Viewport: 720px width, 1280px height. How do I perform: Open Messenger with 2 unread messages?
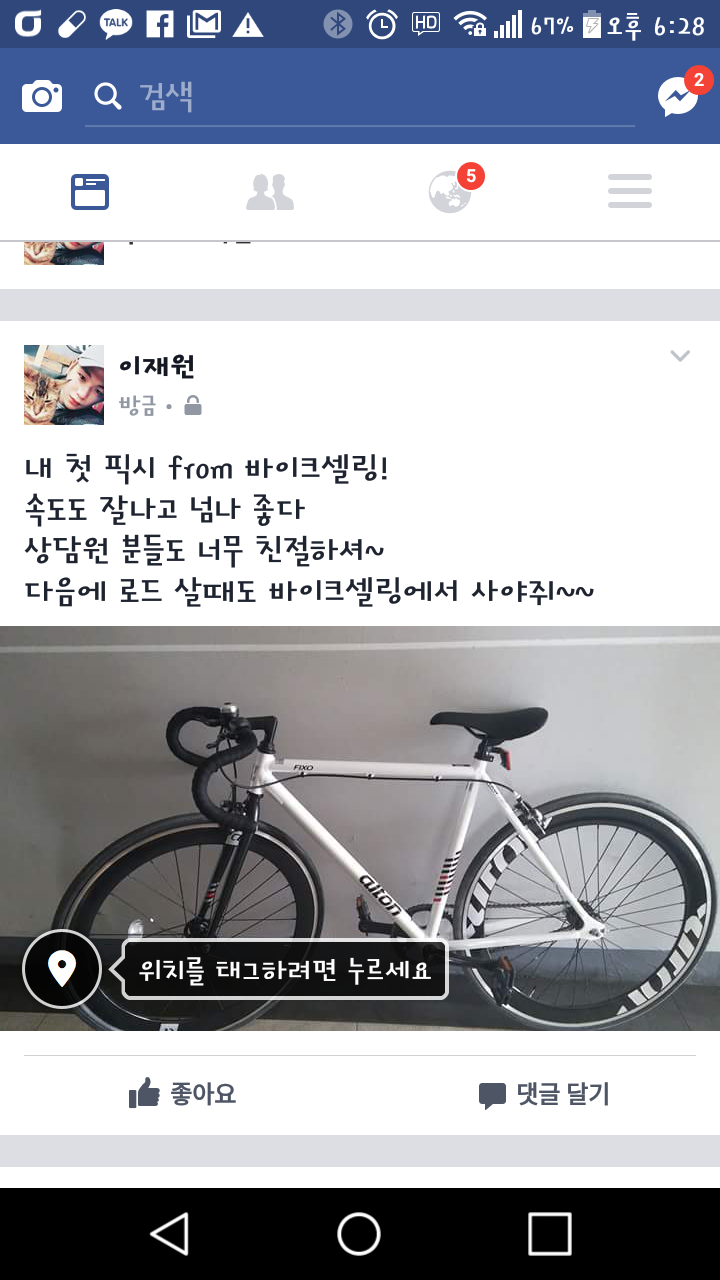(x=678, y=96)
